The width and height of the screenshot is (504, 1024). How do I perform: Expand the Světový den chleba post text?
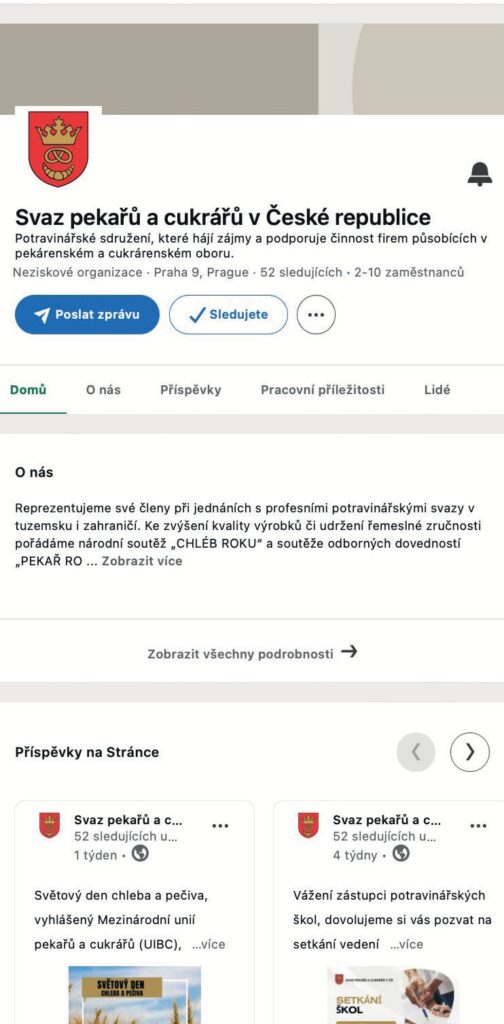tap(208, 944)
